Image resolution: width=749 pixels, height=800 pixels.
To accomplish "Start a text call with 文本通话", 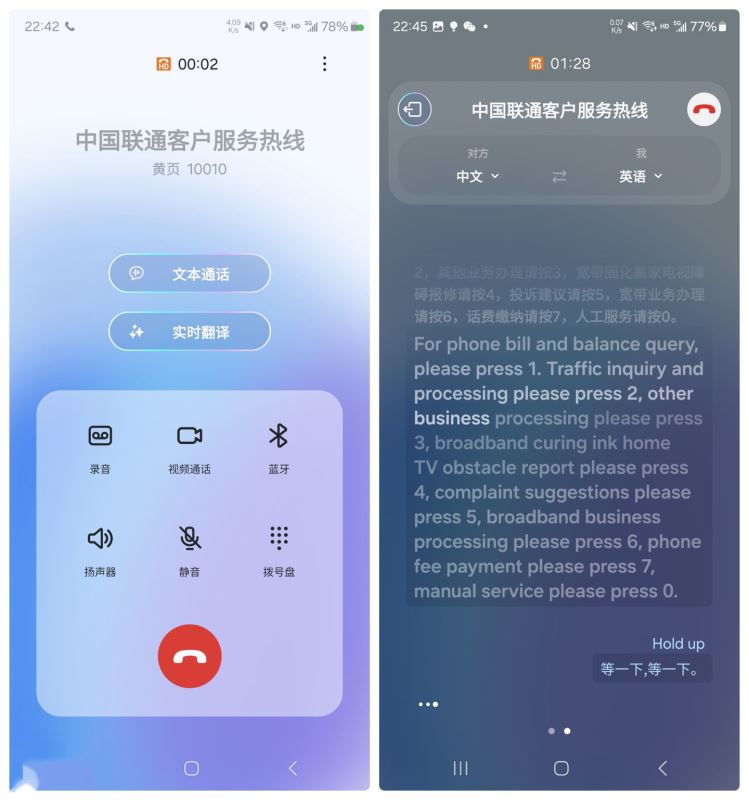I will [189, 273].
